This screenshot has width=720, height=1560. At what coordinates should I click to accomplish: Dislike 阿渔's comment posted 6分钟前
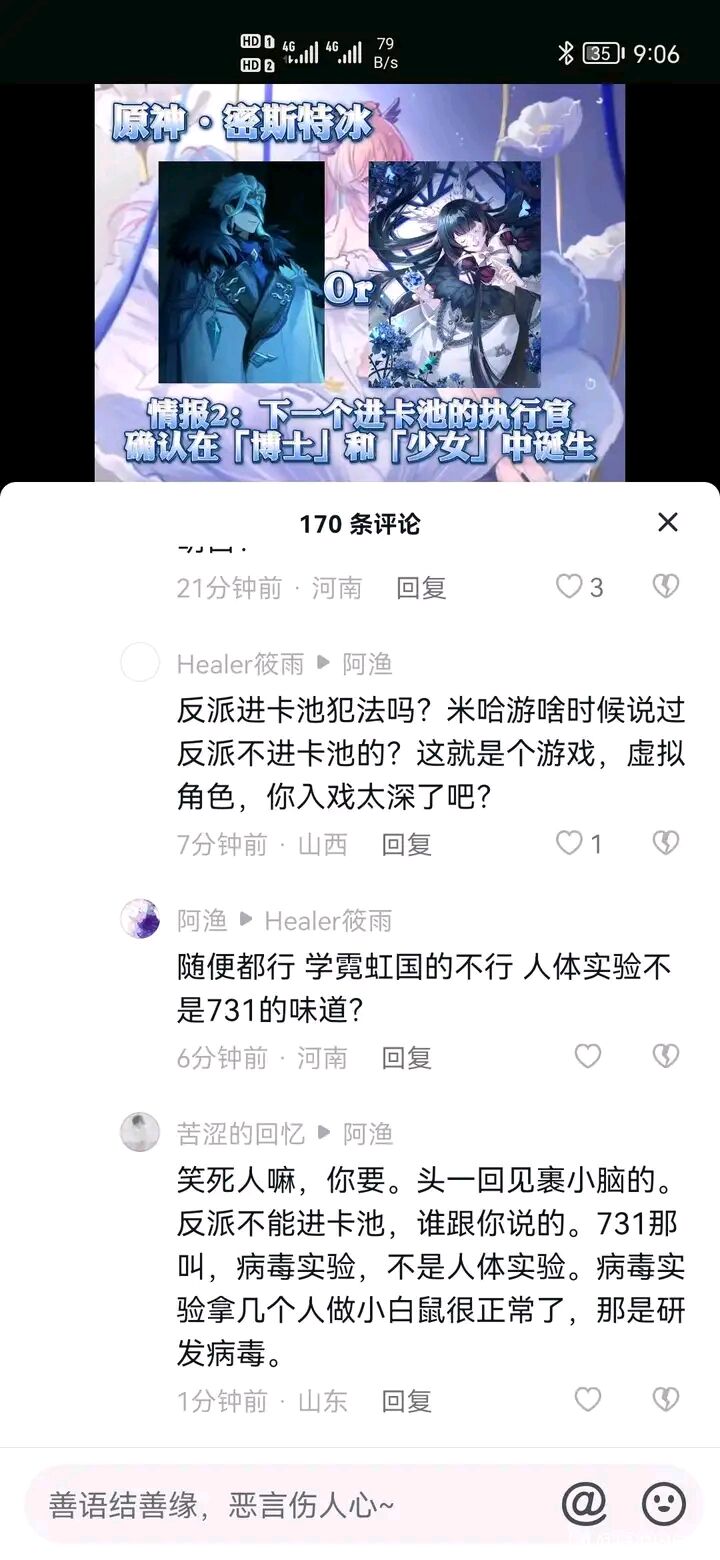pos(666,1057)
